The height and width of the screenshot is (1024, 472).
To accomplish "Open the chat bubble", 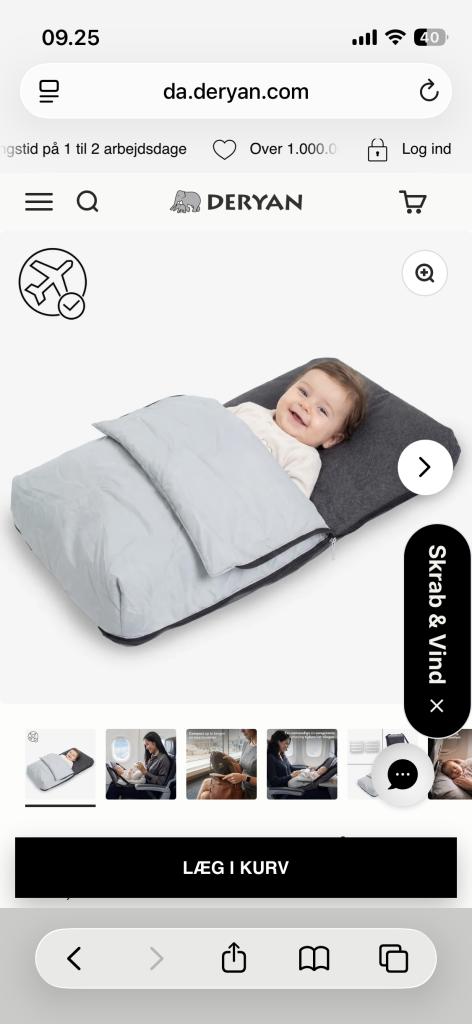I will [402, 775].
